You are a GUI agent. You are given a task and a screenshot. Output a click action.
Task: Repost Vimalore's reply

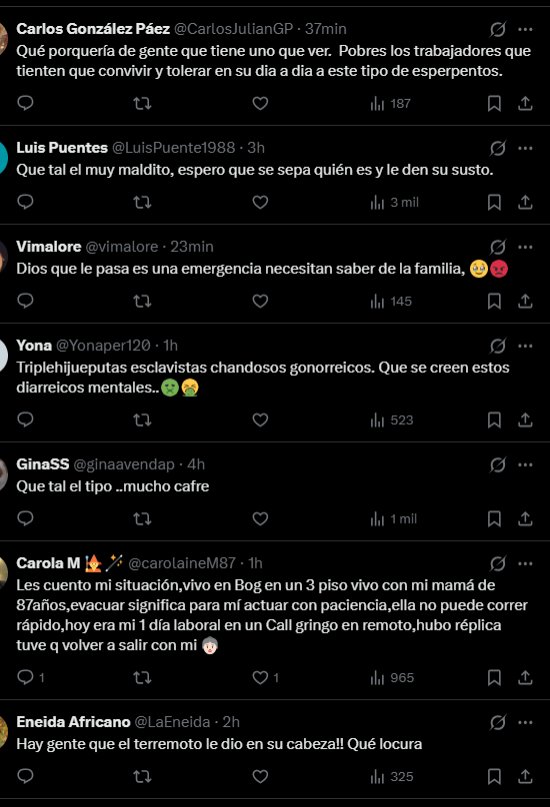(143, 301)
